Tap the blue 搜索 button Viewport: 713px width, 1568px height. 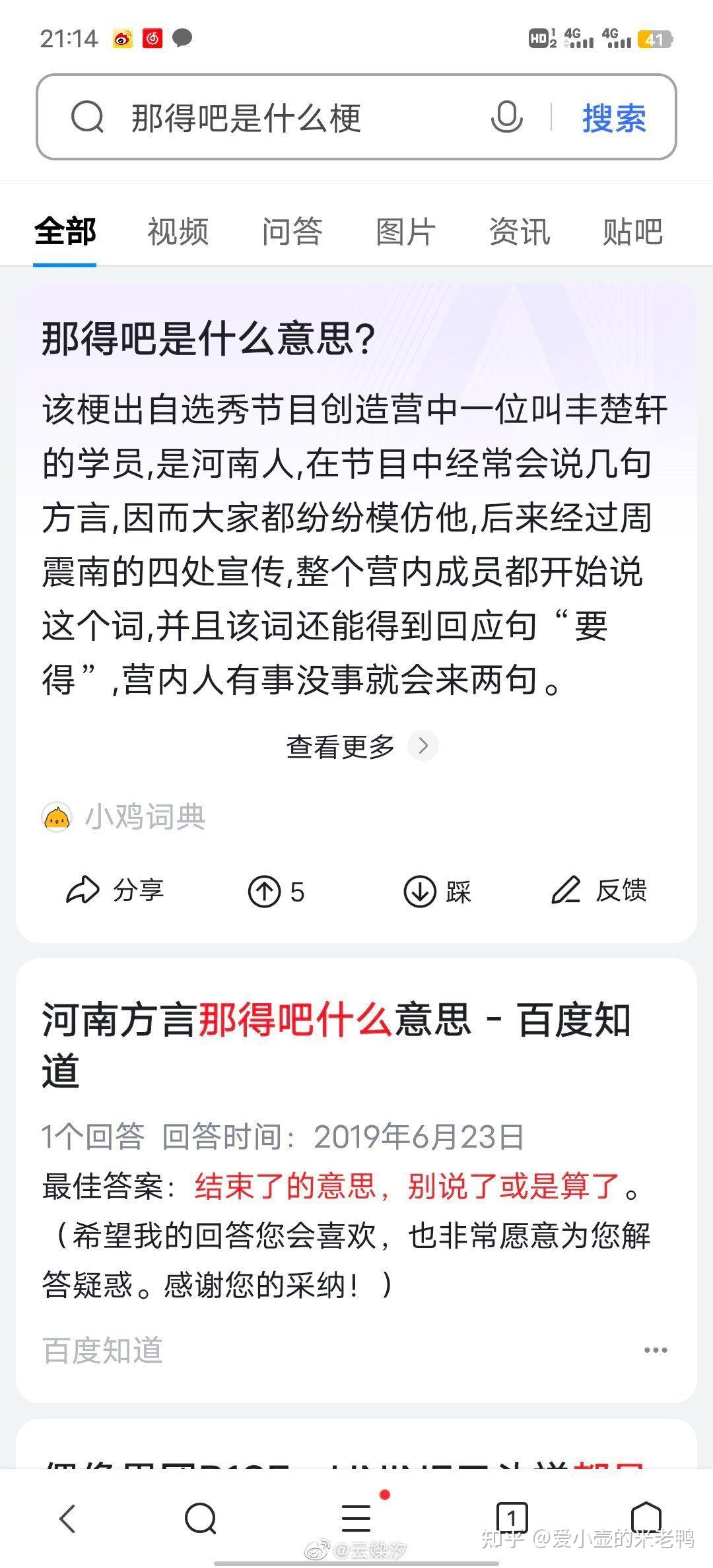point(613,118)
